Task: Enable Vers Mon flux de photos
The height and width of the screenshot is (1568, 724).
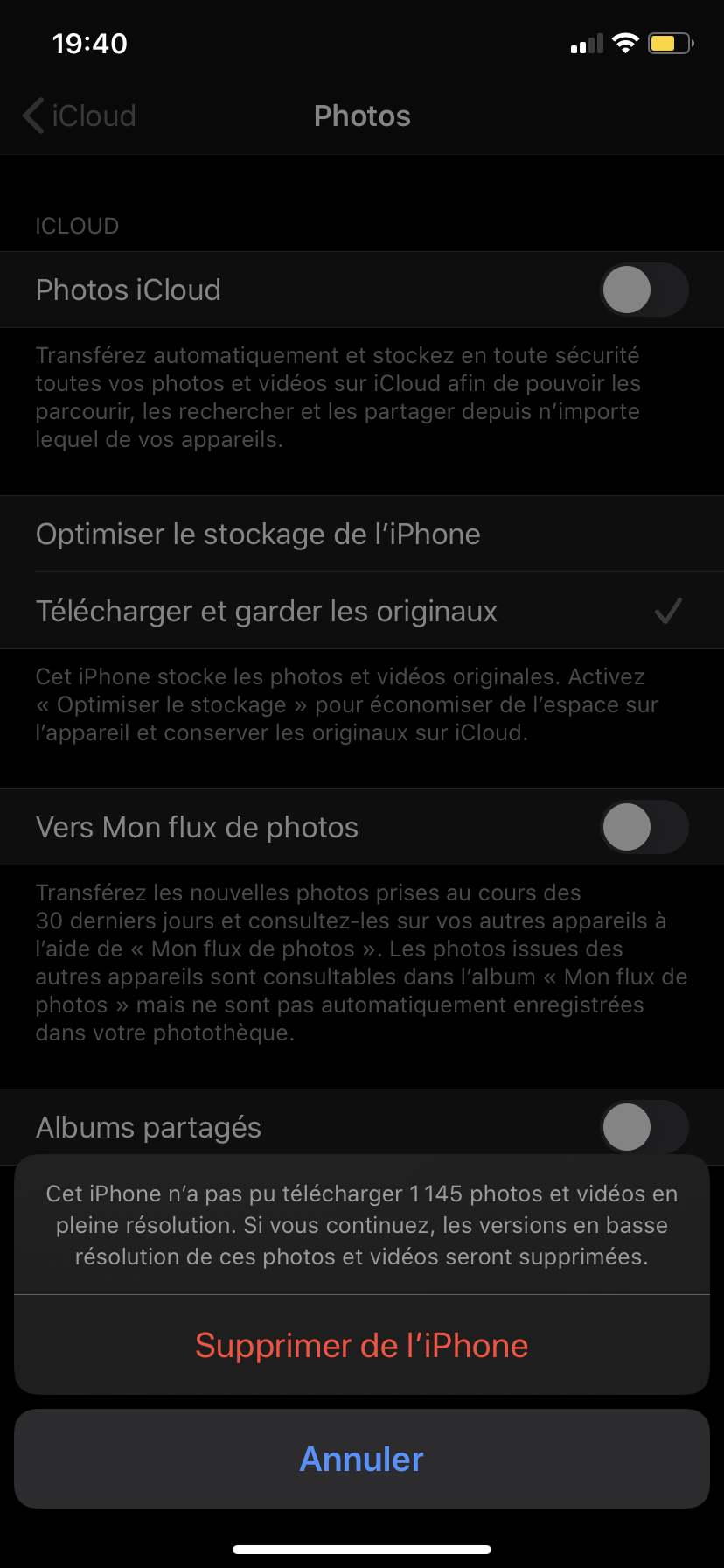Action: pyautogui.click(x=644, y=827)
